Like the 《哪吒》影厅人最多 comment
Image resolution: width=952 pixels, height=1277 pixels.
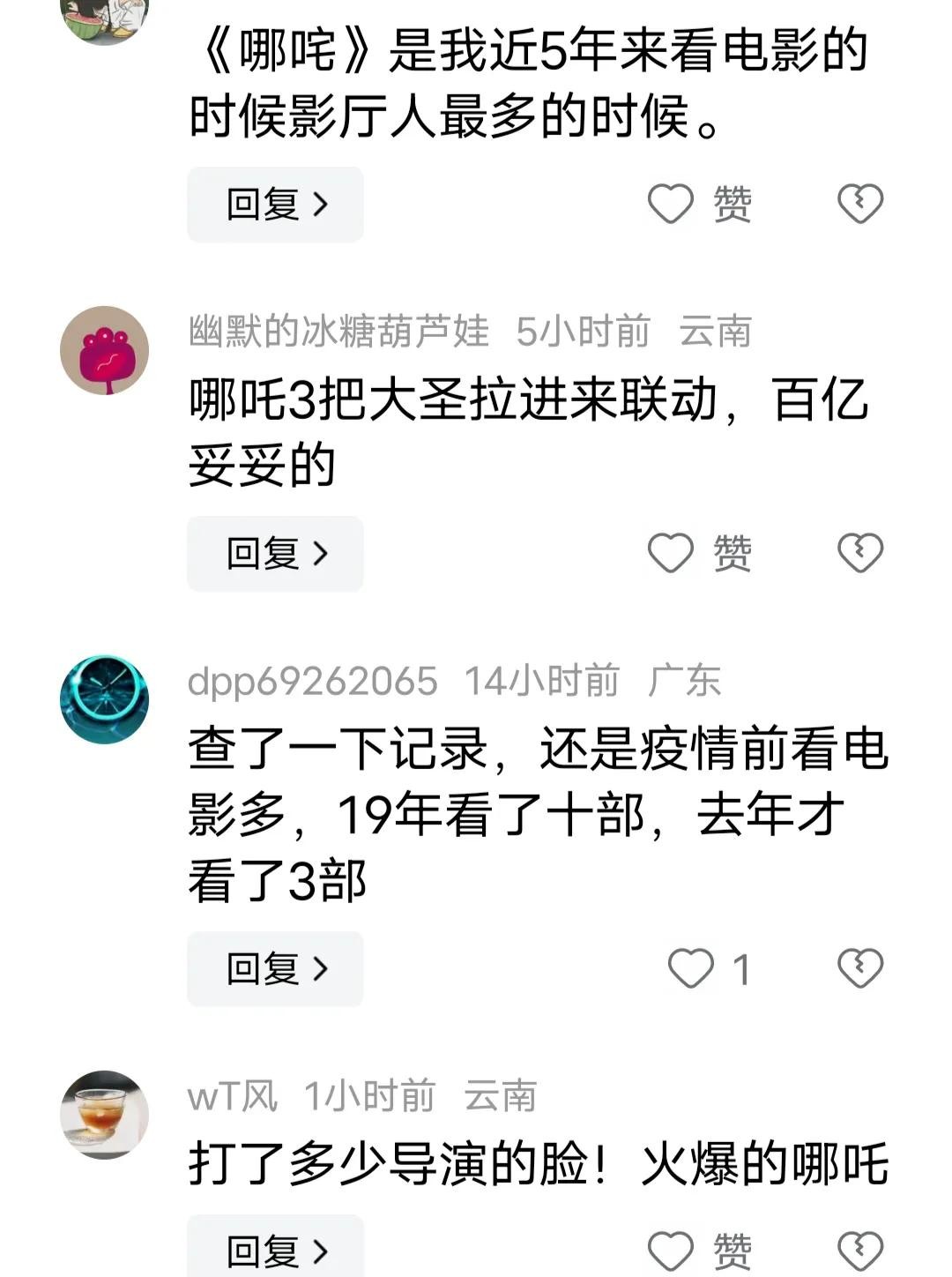[672, 205]
